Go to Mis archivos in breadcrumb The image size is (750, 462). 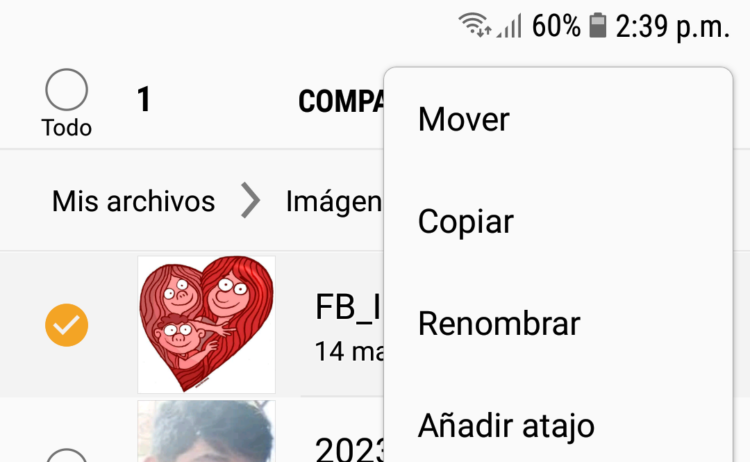(133, 201)
